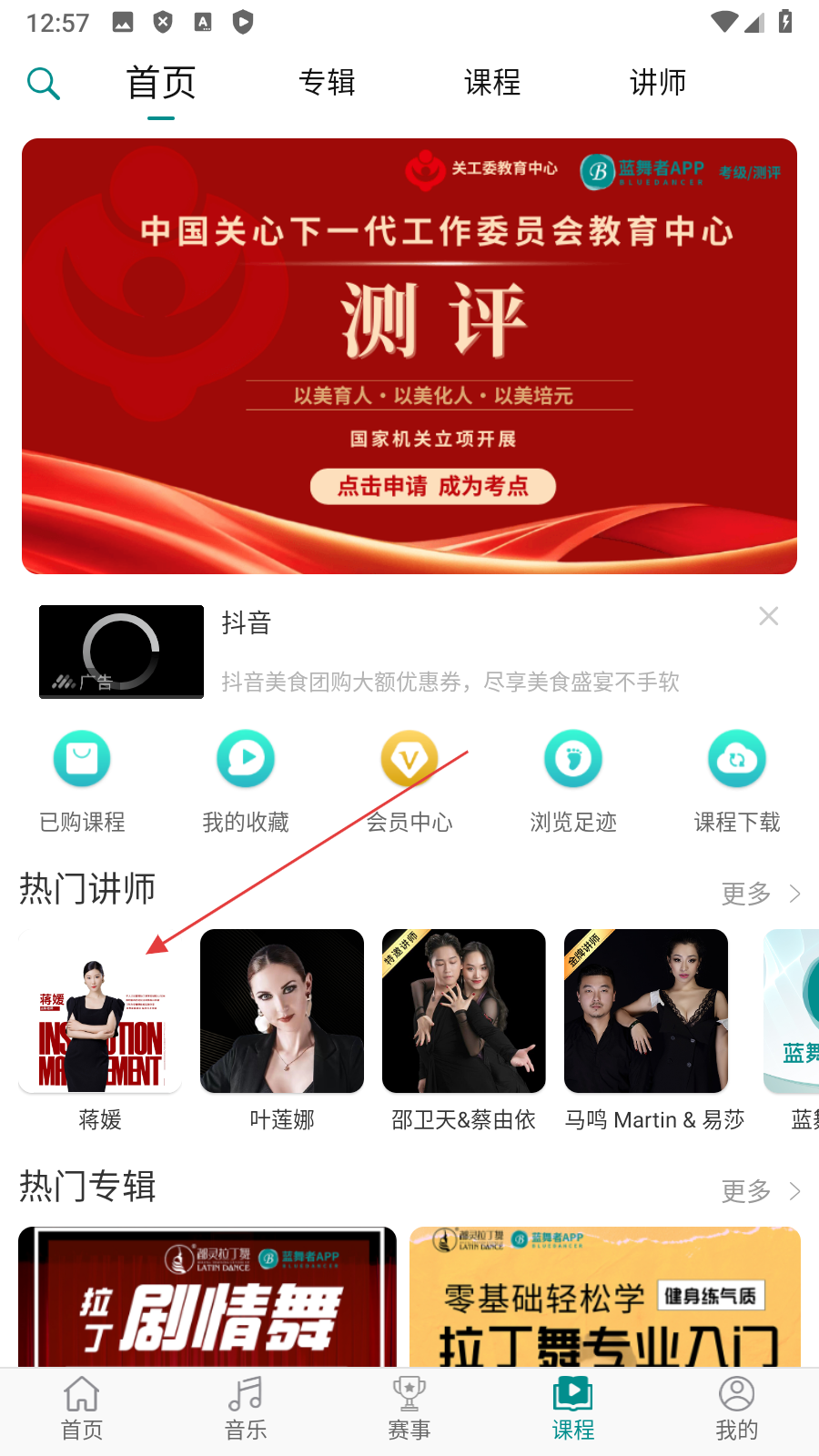Show more 热门讲师 instructors
Image resolution: width=819 pixels, height=1456 pixels.
(761, 894)
